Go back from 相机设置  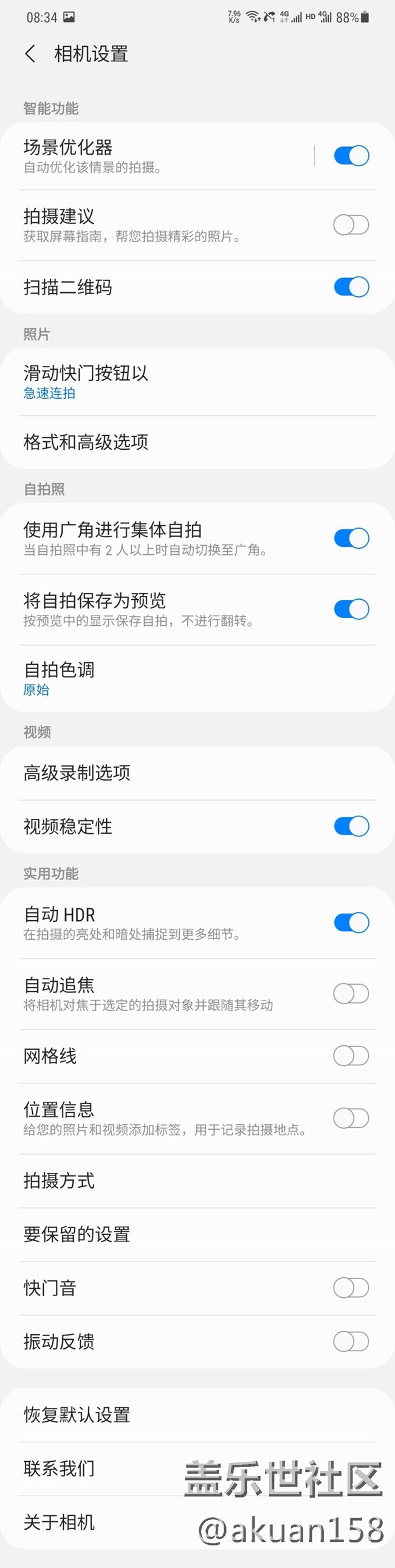point(30,53)
